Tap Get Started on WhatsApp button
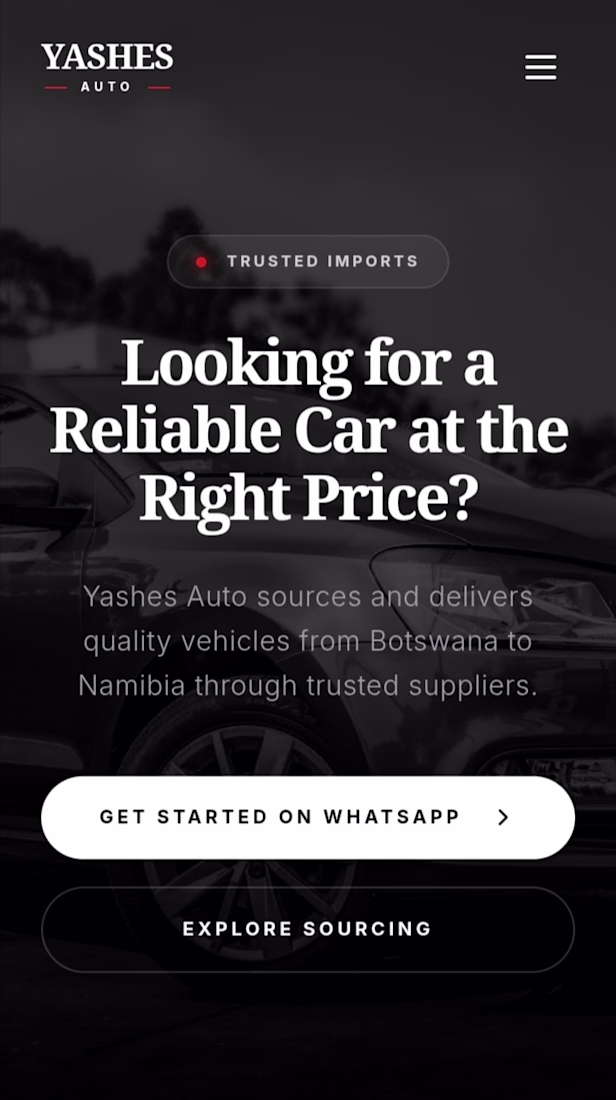This screenshot has width=616, height=1100. point(307,817)
